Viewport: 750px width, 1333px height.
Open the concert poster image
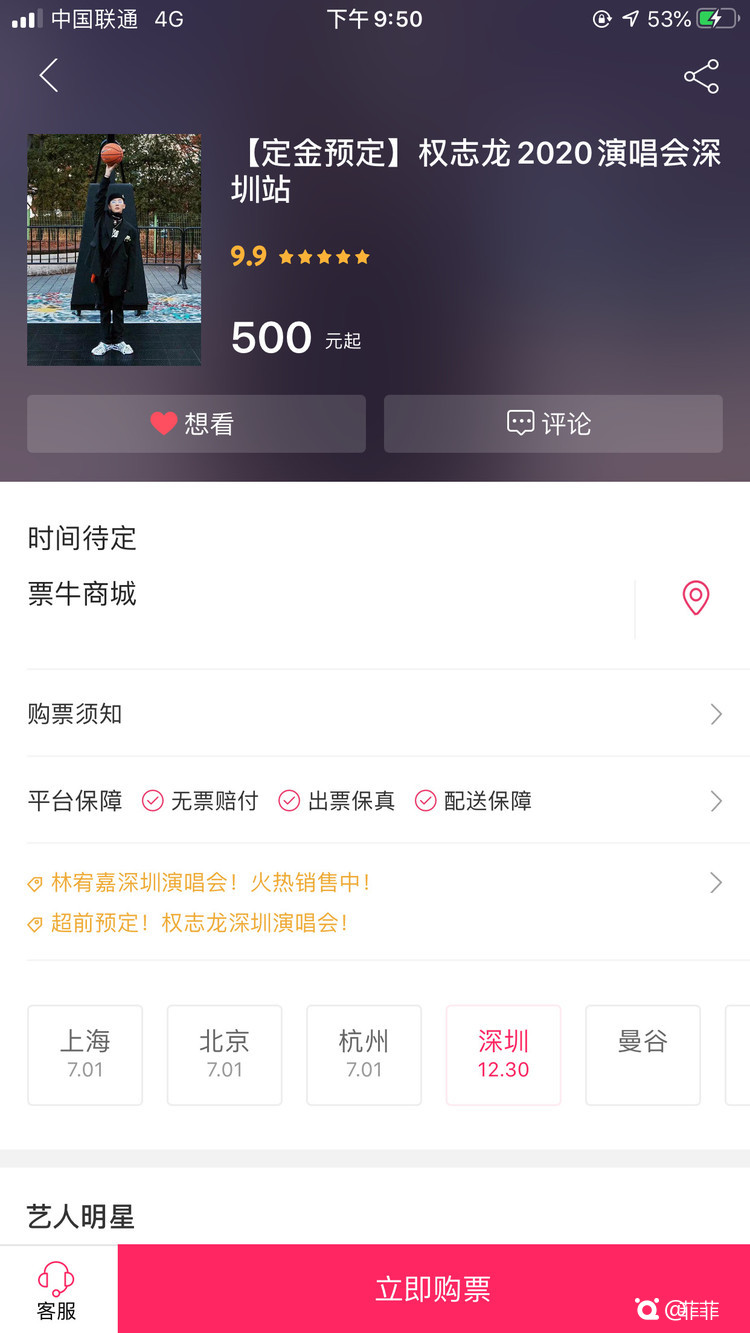(114, 250)
